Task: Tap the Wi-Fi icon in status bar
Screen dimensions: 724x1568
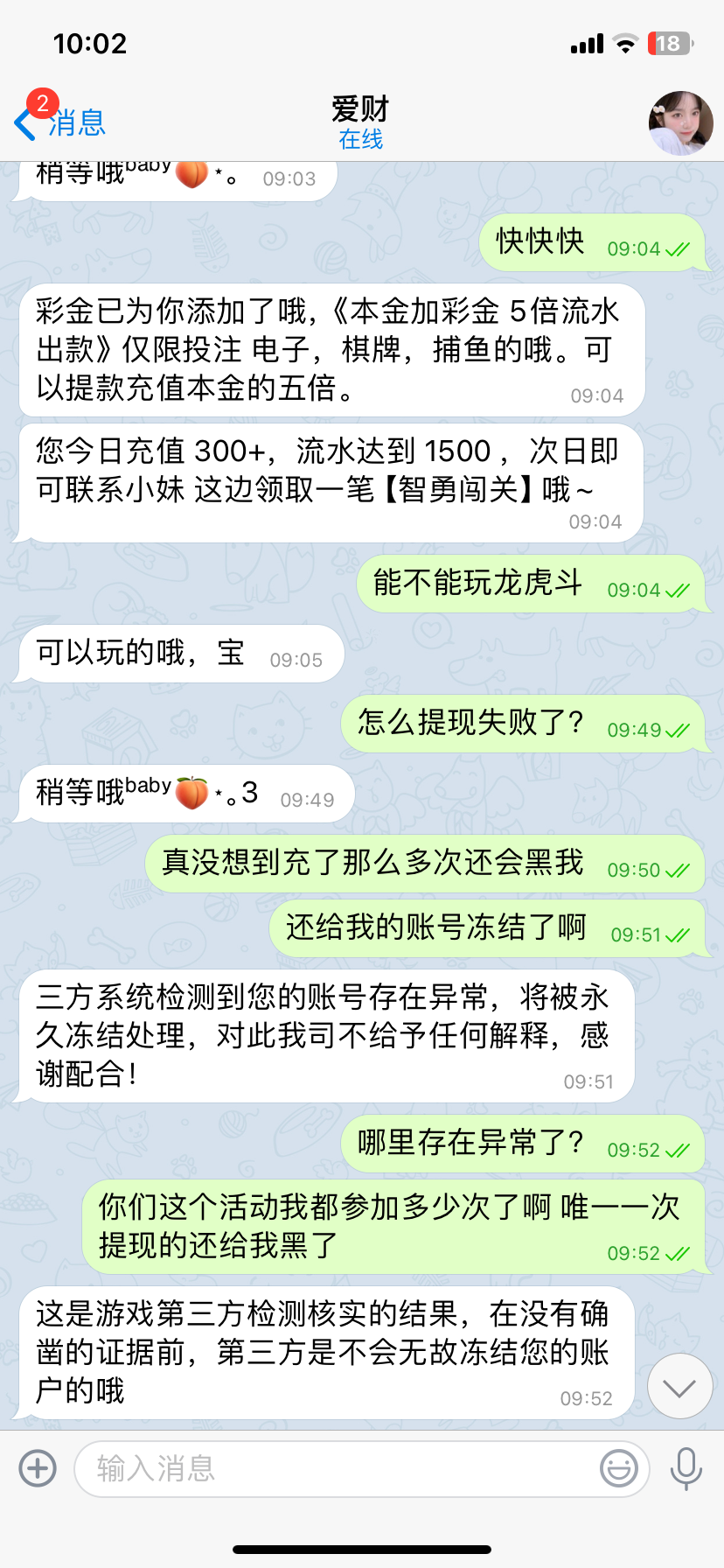Action: [x=626, y=43]
